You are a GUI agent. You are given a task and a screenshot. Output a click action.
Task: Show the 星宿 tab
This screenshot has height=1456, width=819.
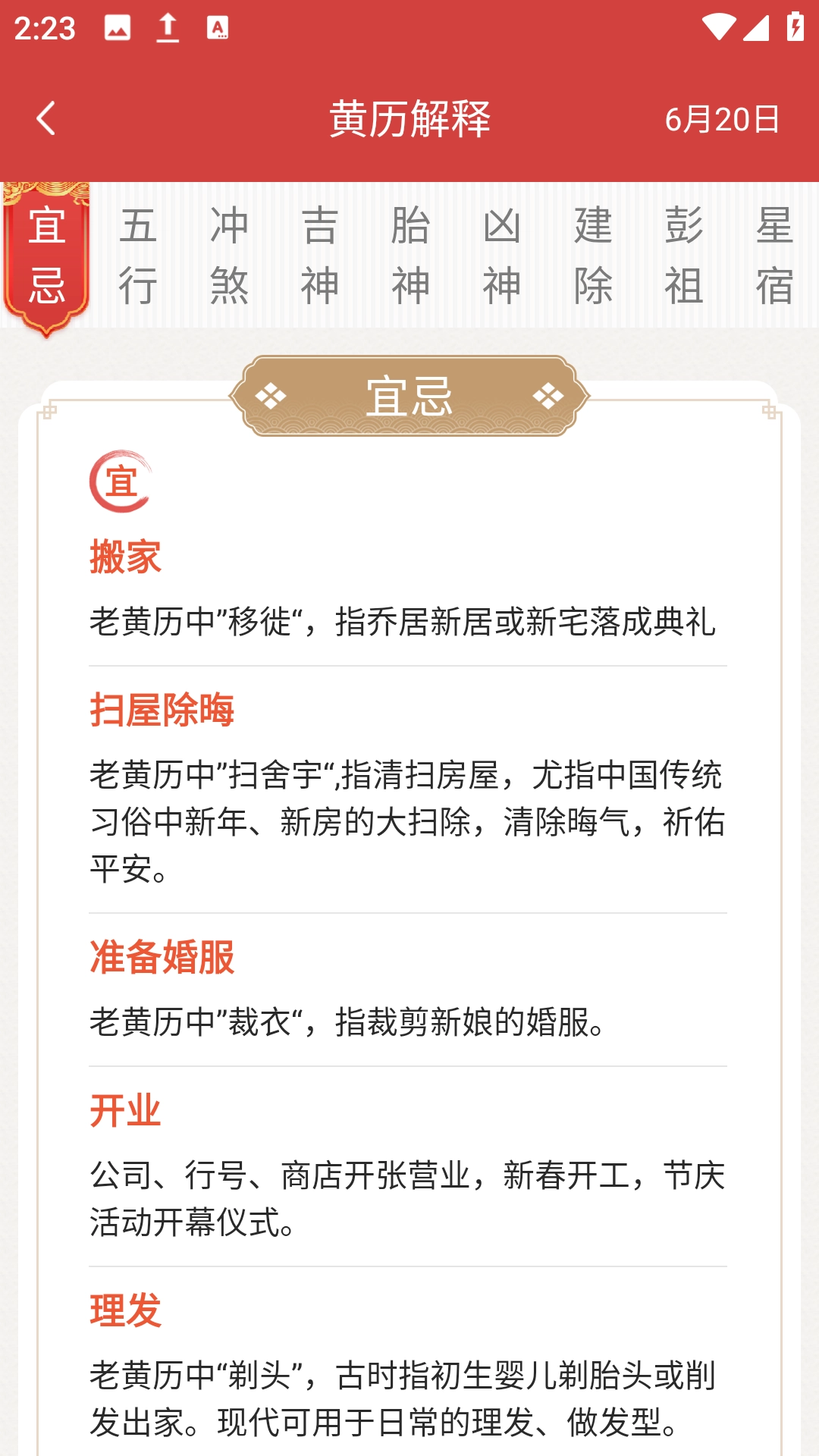[774, 256]
